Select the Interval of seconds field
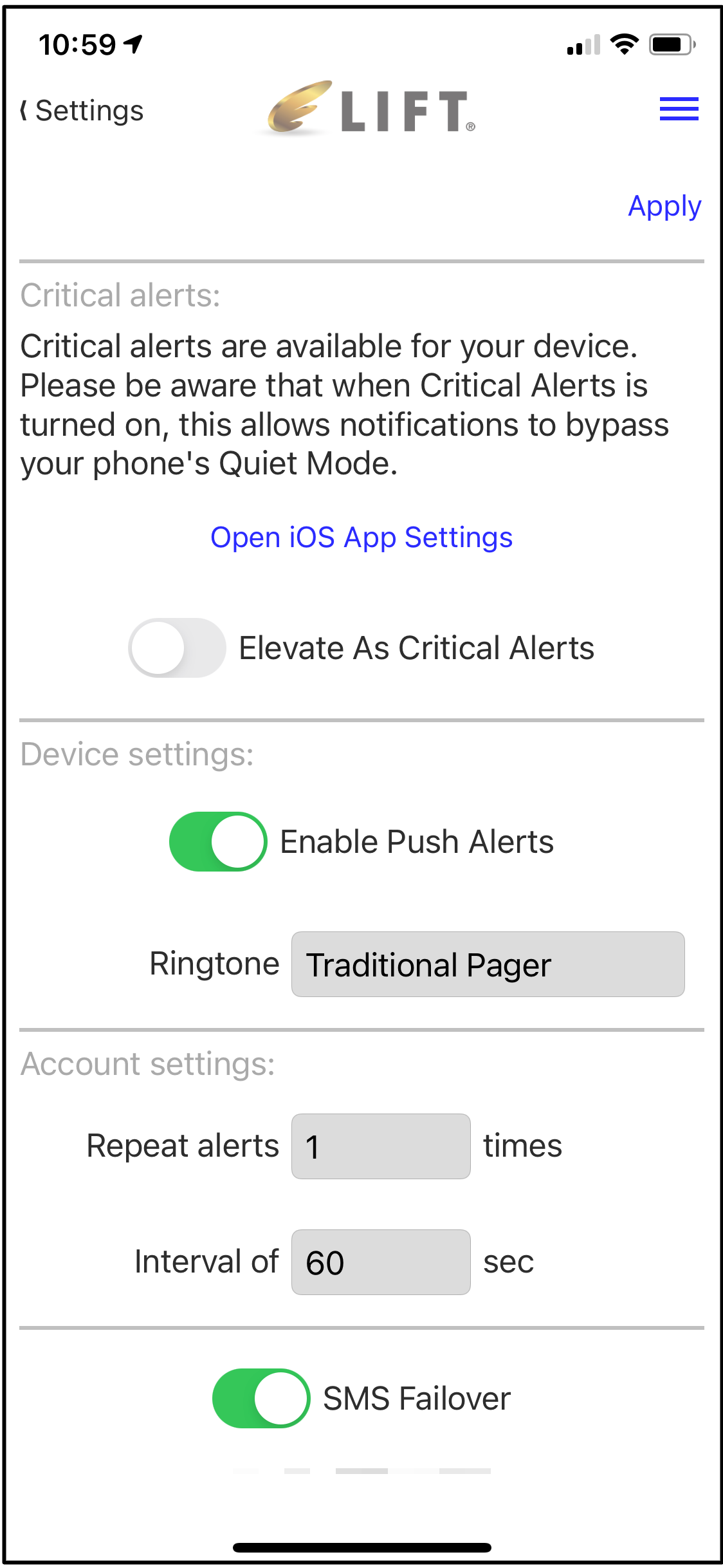 pos(381,1262)
